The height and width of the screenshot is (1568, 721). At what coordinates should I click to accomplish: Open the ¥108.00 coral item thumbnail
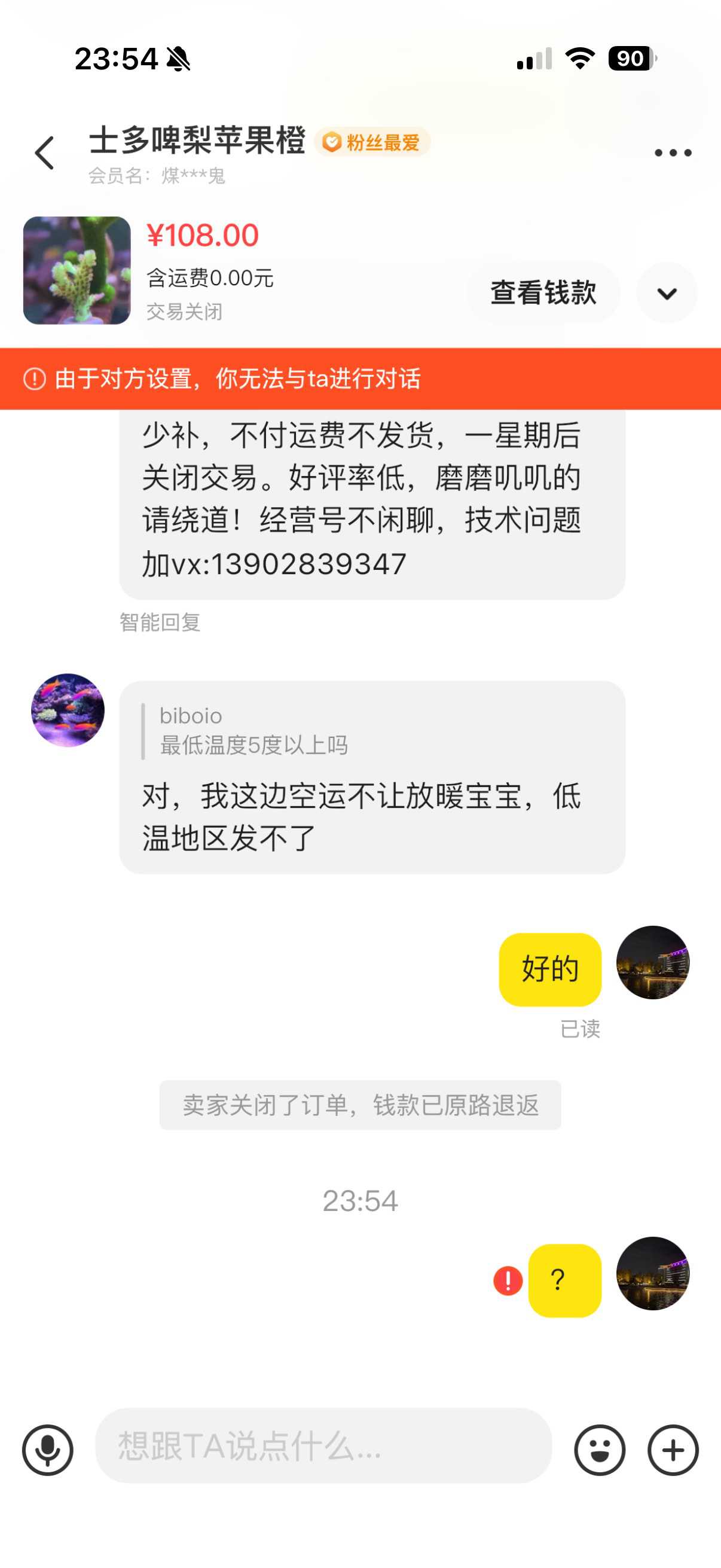click(x=77, y=270)
